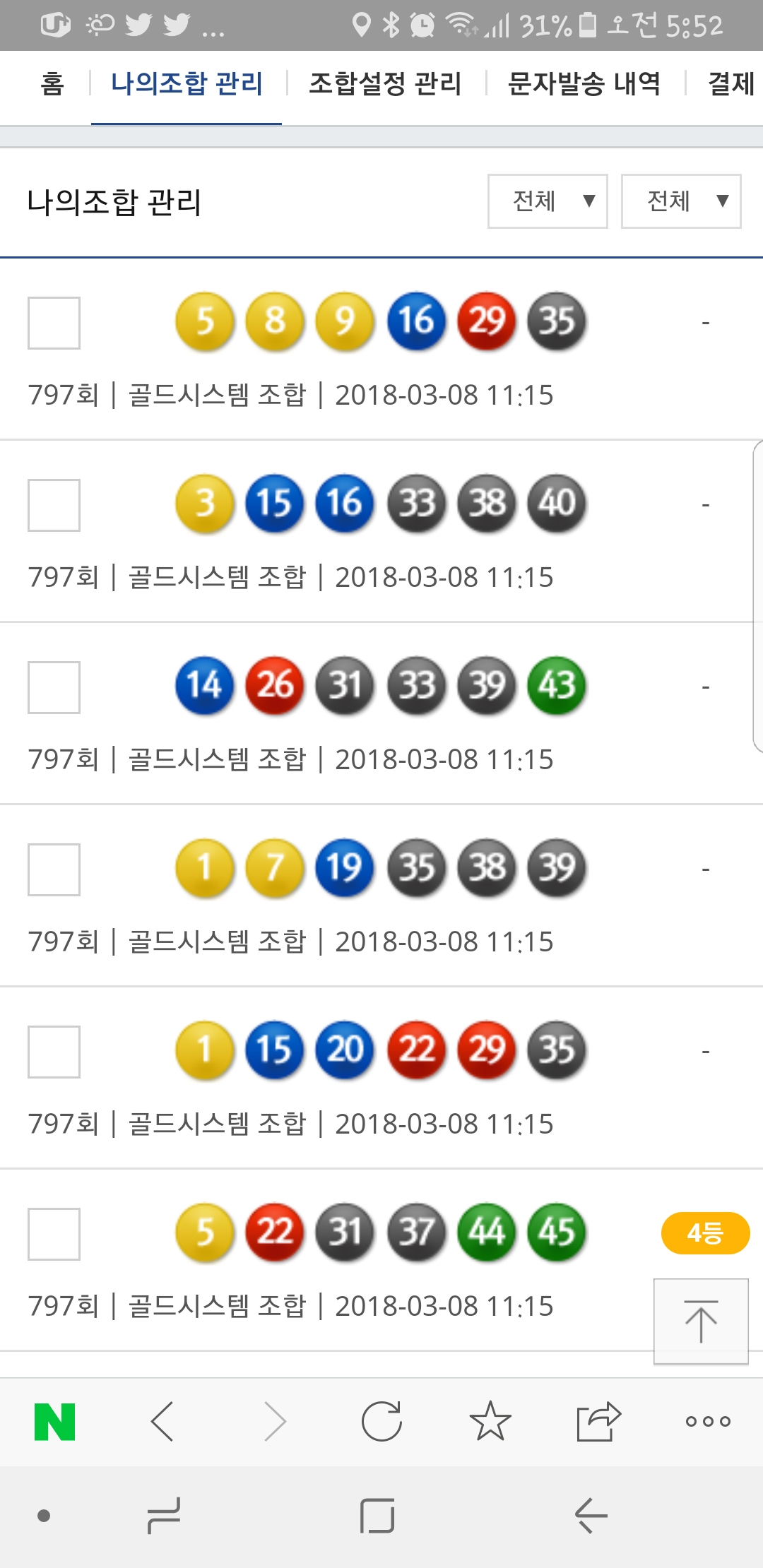Check the box for combination 5 8 9 16 29 35
This screenshot has width=763, height=1568.
click(54, 323)
